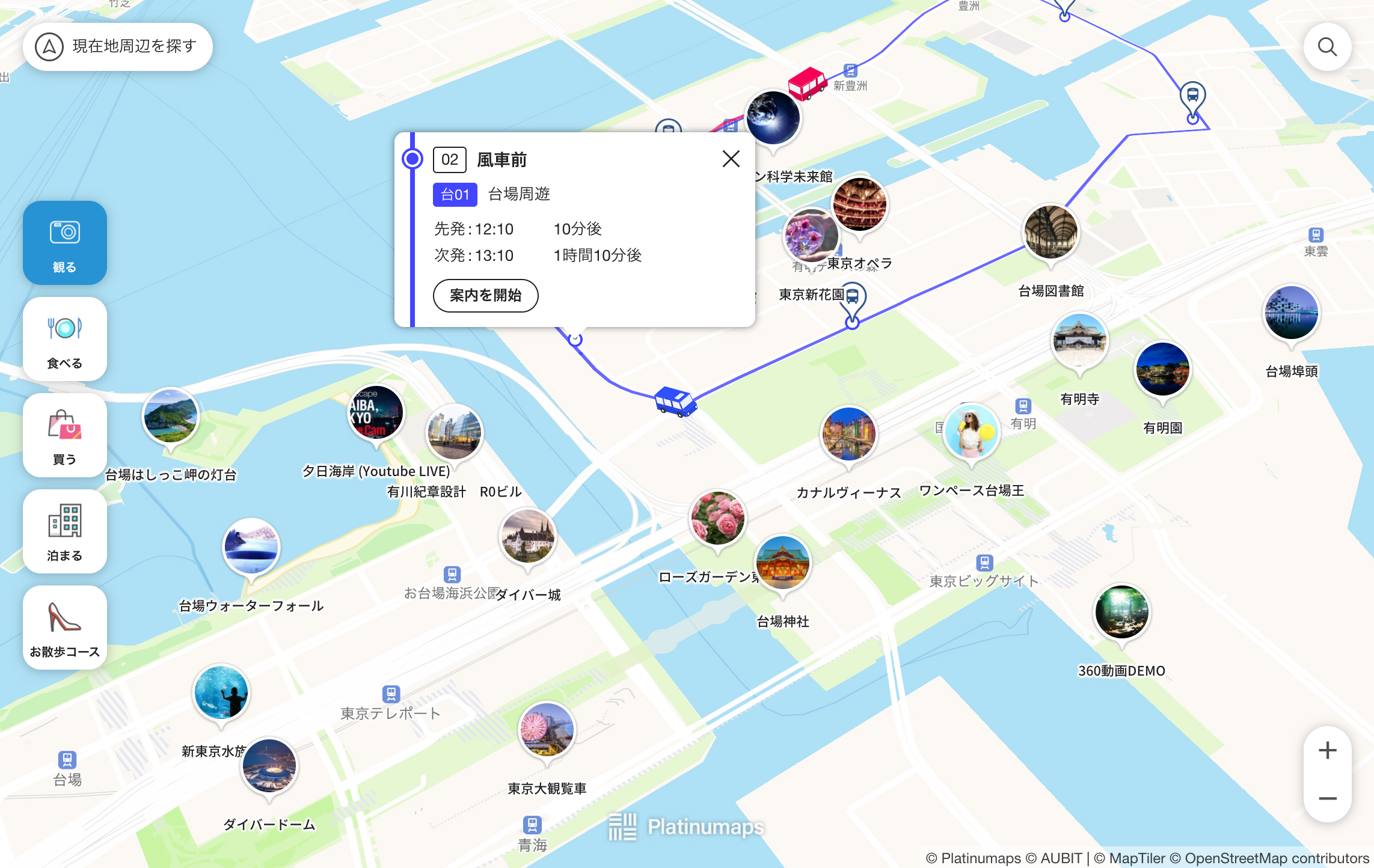
Task: Start guidance with 案内を開始
Action: click(x=485, y=295)
